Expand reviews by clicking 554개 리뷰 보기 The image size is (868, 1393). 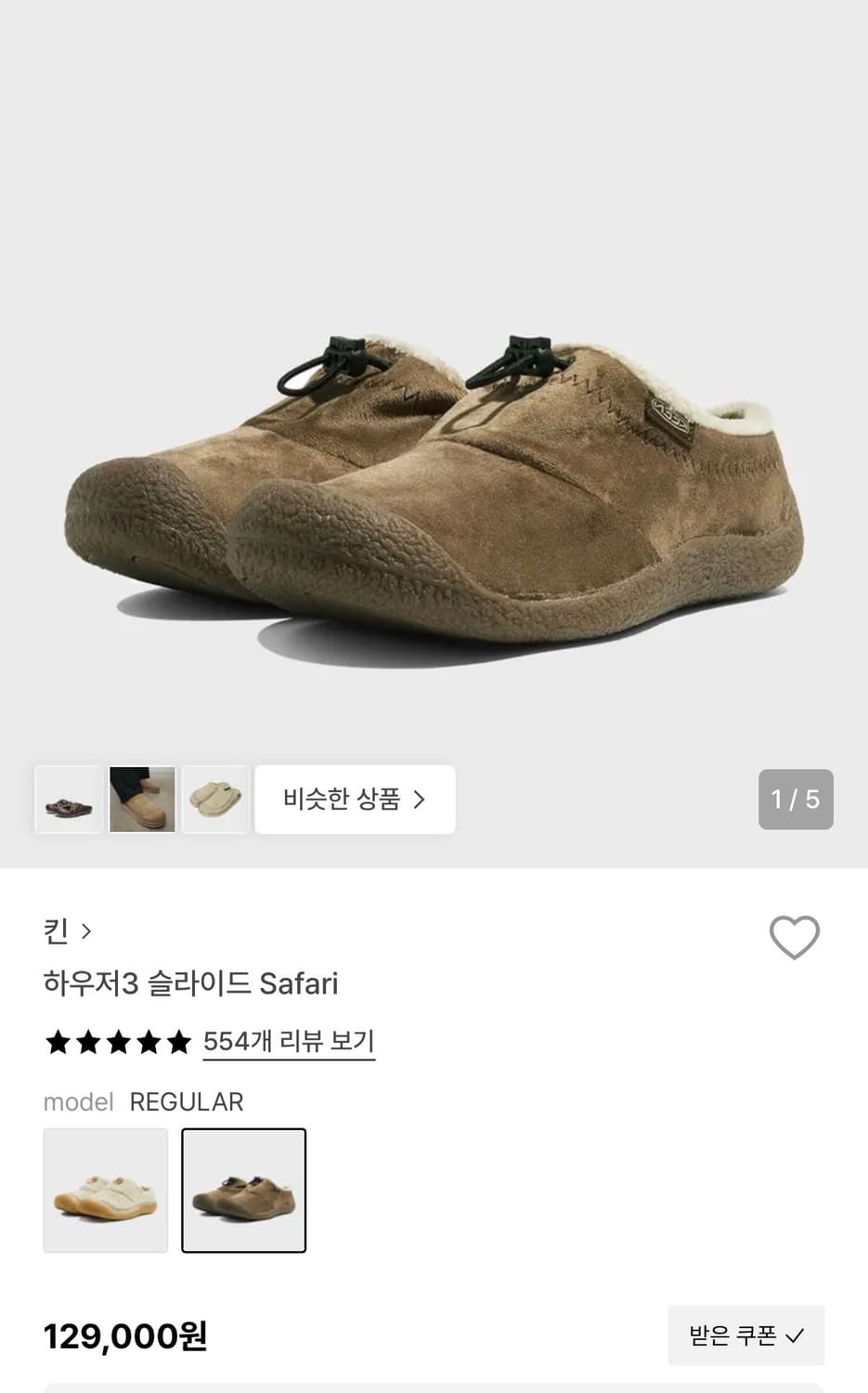coord(288,1042)
